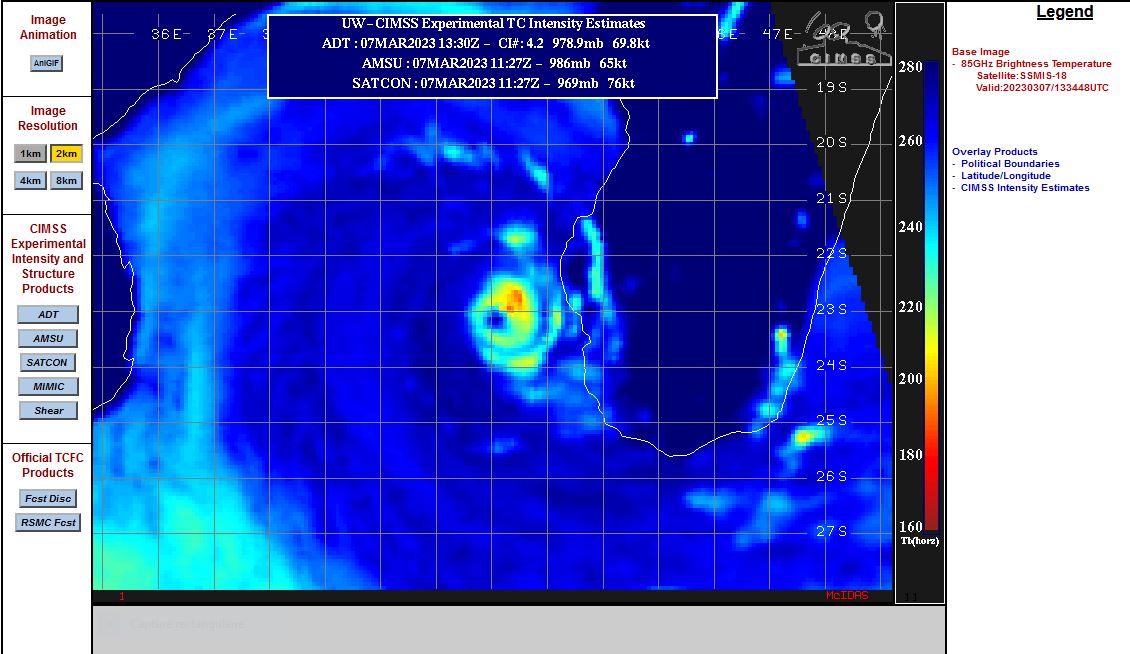Viewport: 1130px width, 654px height.
Task: Open the Fcst Disc forecast discussion
Action: (48, 498)
